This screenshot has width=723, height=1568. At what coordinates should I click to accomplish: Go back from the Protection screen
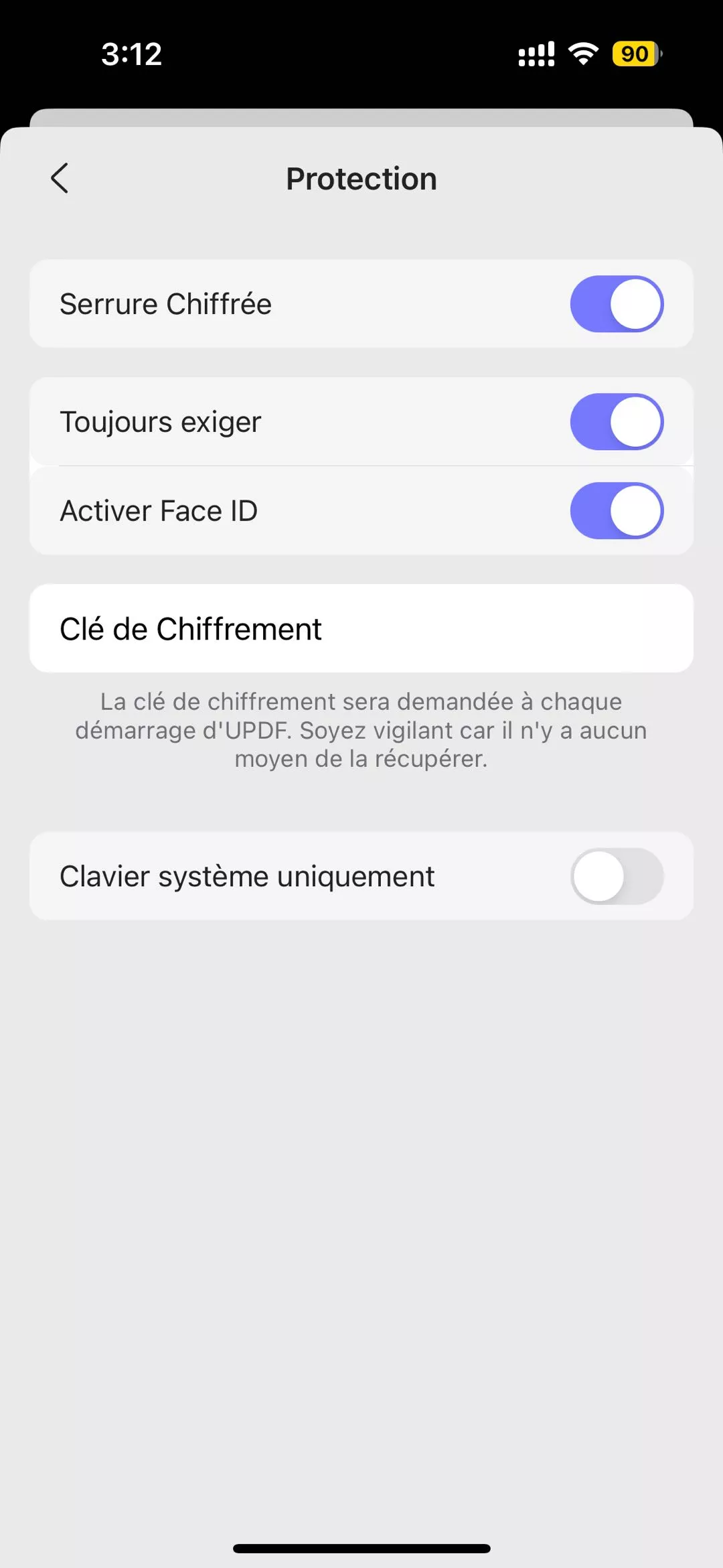pos(60,179)
